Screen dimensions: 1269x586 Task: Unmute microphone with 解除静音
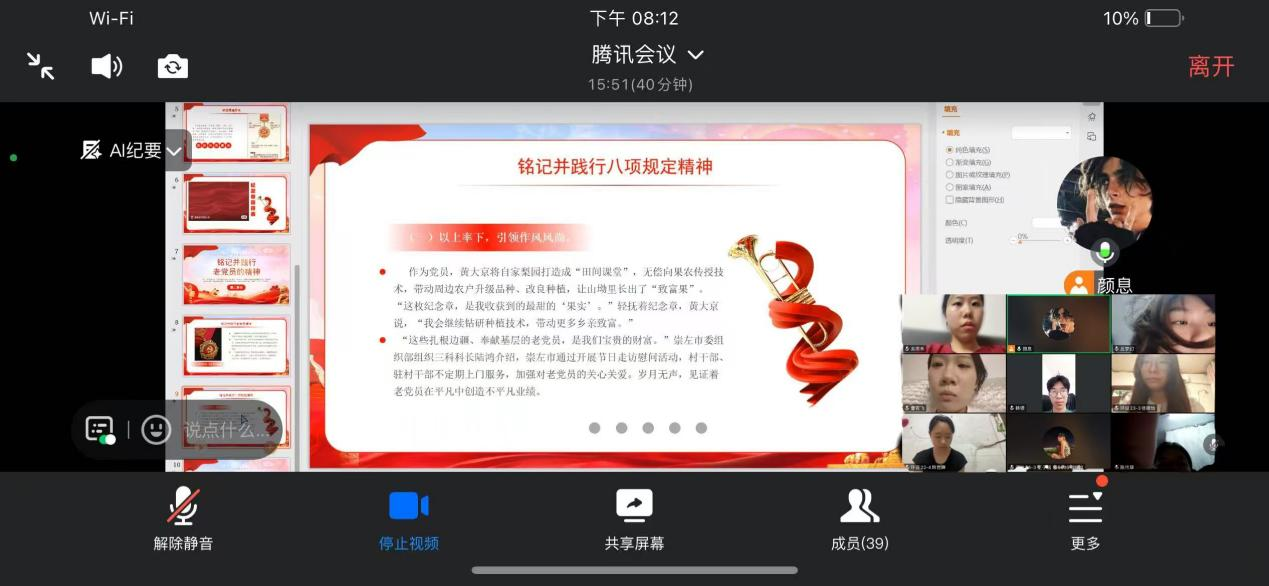coord(182,519)
